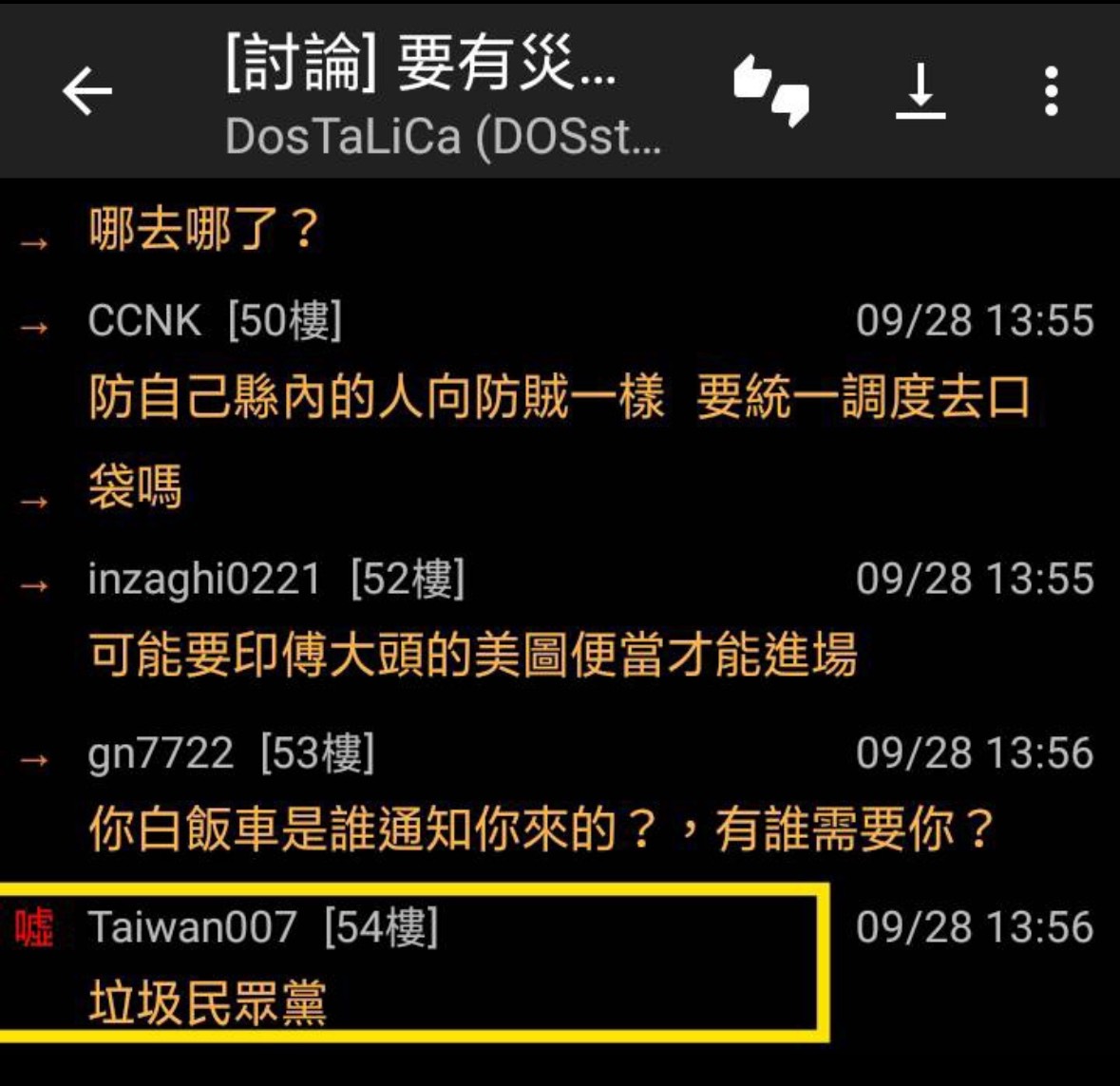Image resolution: width=1120 pixels, height=1086 pixels.
Task: Open the three-dot overflow menu
Action: pos(1051,92)
